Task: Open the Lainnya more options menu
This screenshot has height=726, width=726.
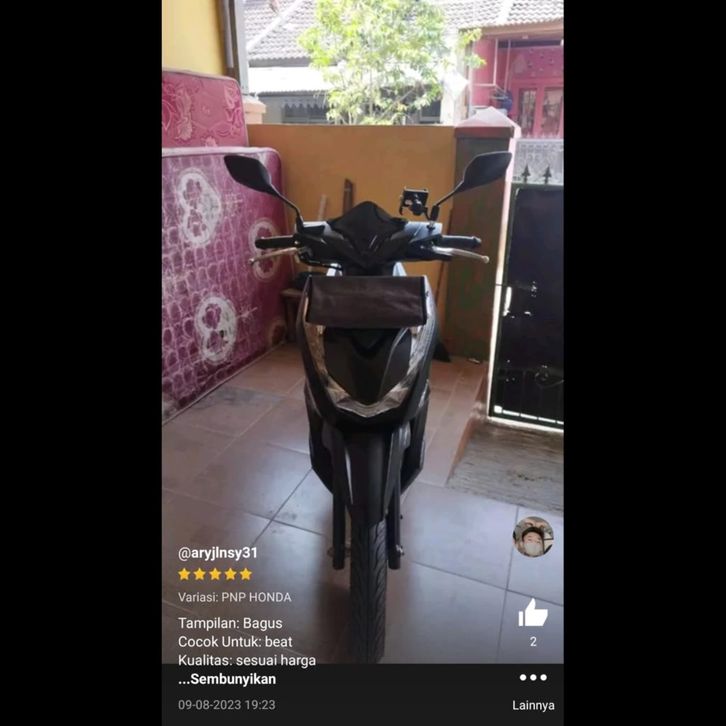Action: tap(533, 679)
